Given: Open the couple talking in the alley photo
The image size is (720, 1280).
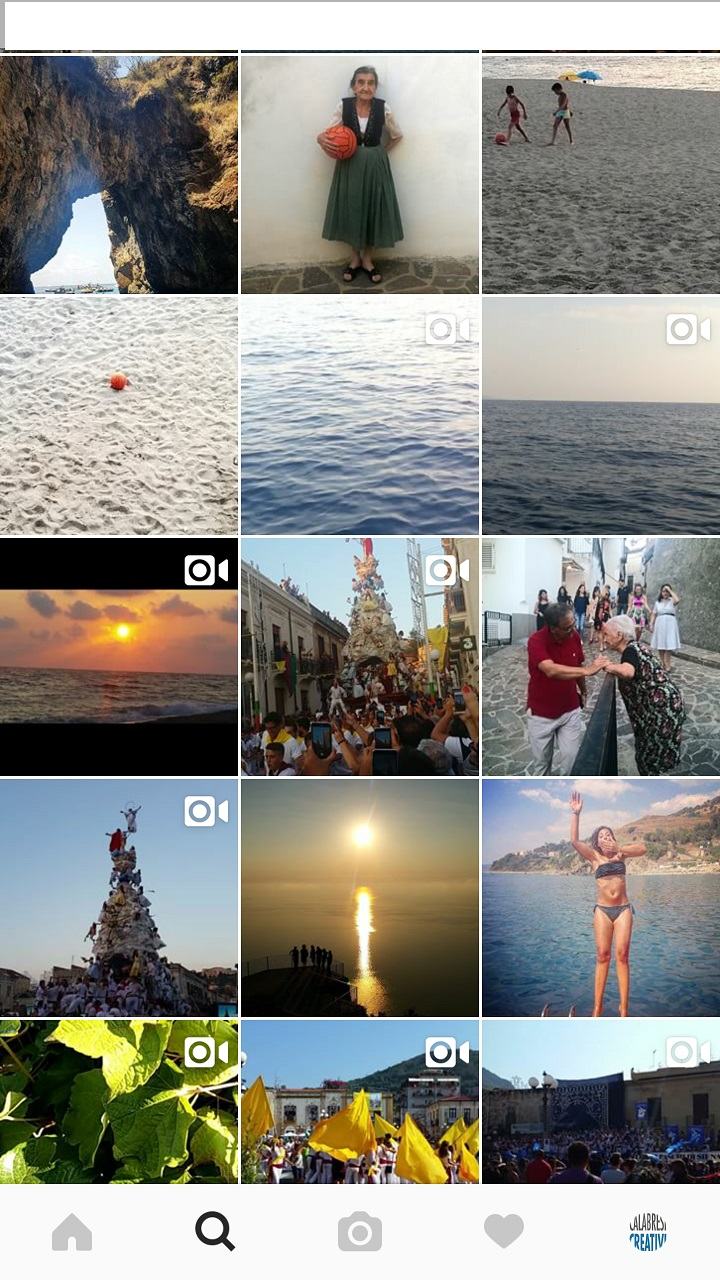Looking at the screenshot, I should 601,656.
